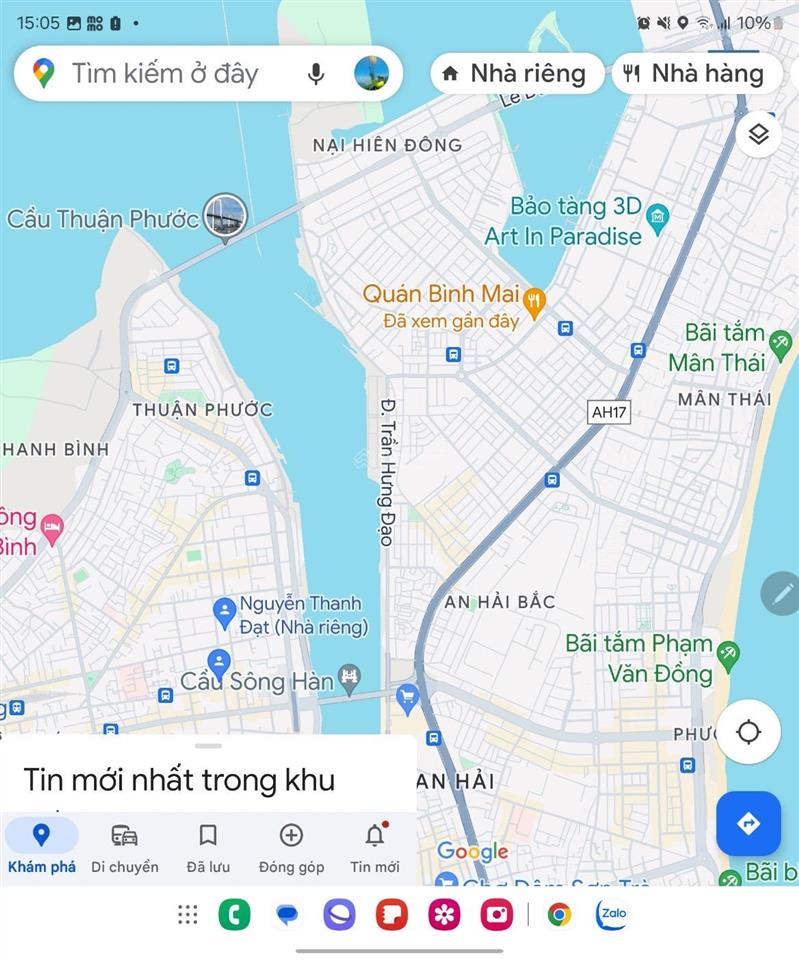Switch to the Di chuyển tab
The image size is (799, 960).
tap(125, 845)
